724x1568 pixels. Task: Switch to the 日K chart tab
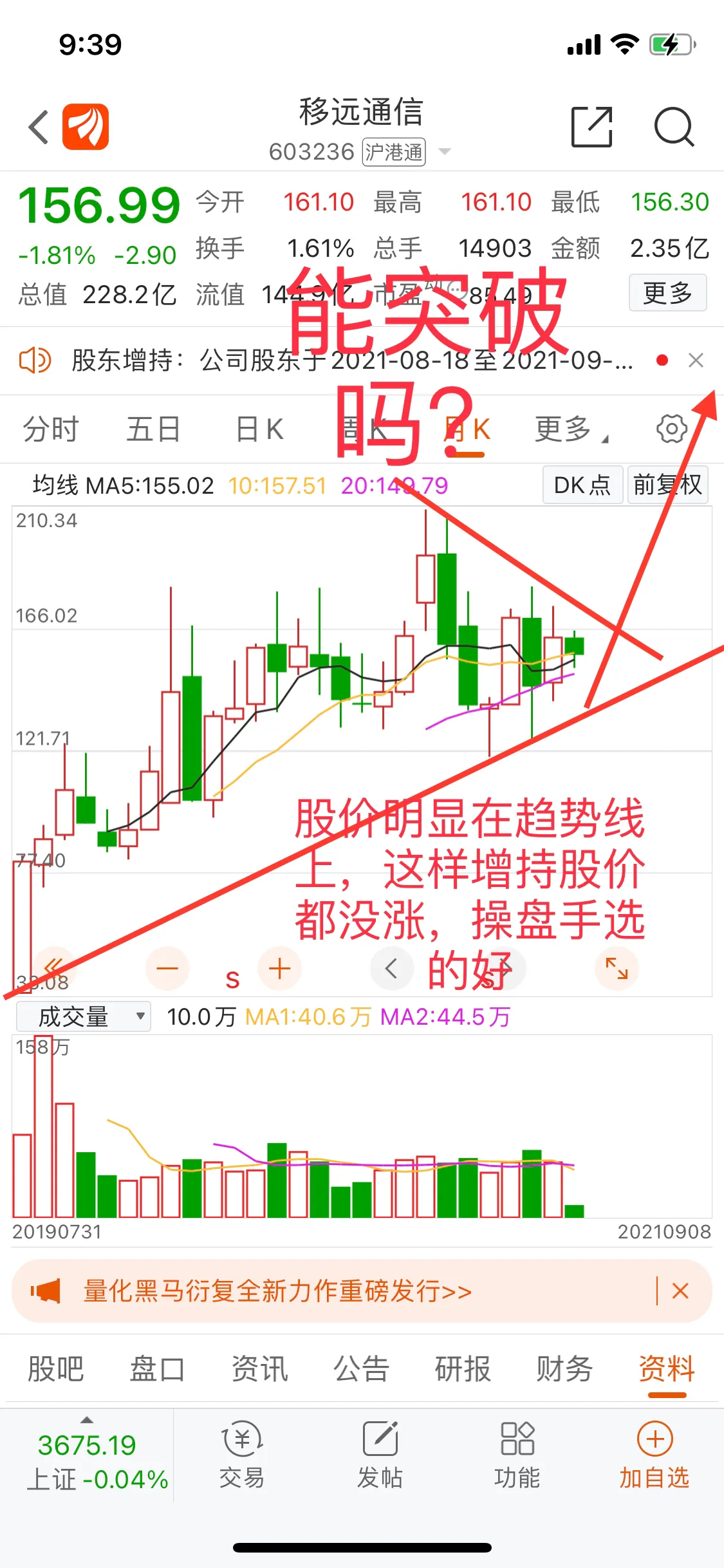259,429
